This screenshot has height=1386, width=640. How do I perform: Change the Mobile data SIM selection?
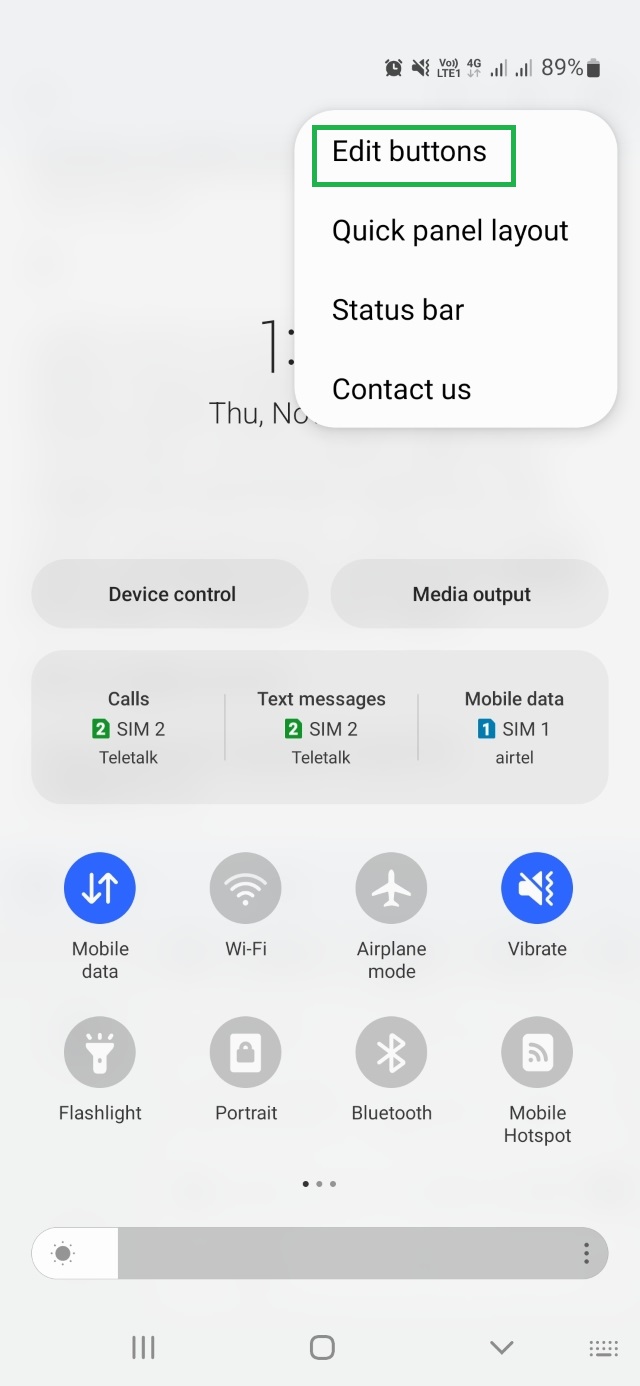point(514,728)
